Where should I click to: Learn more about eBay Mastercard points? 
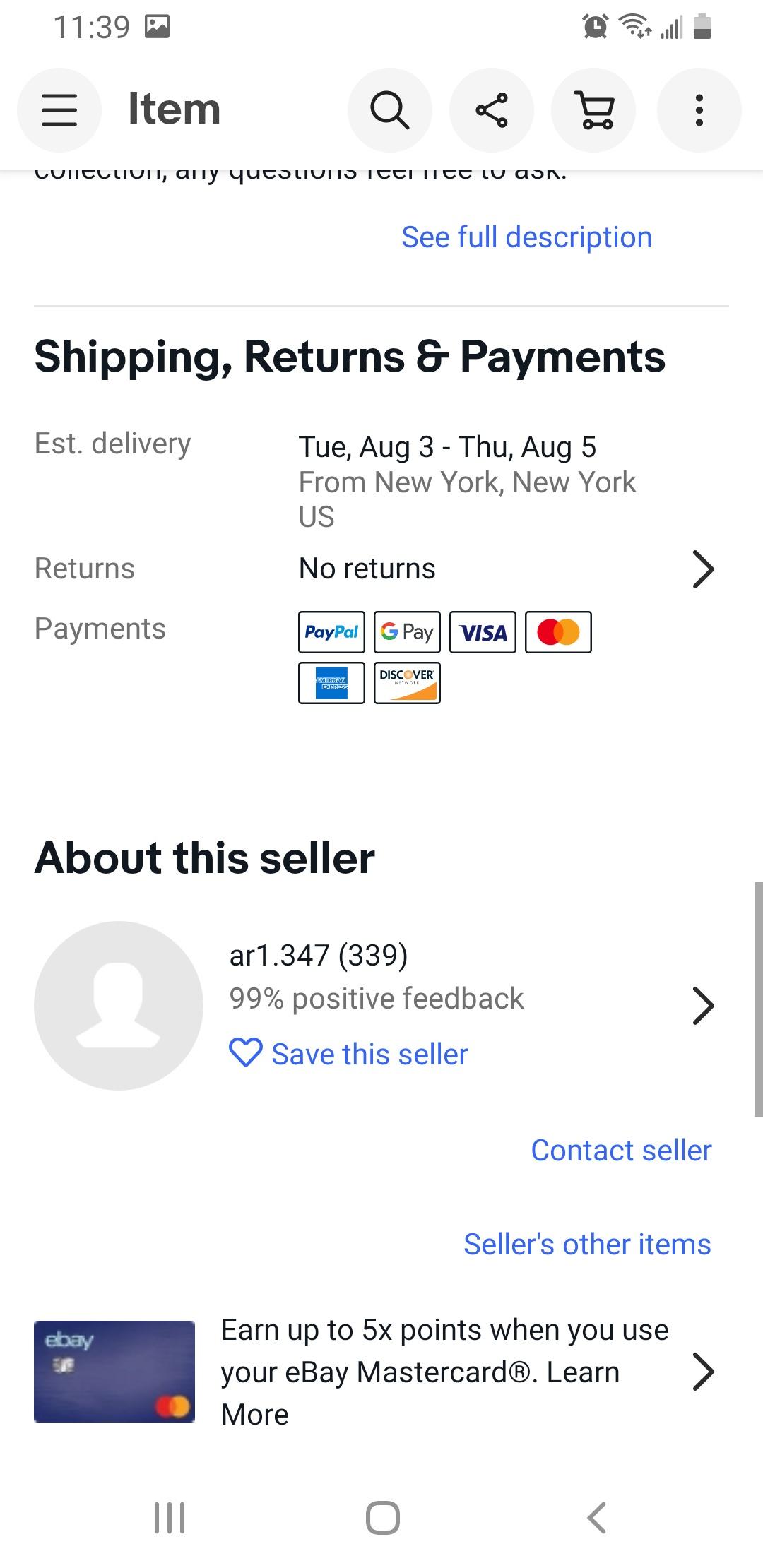click(381, 1372)
